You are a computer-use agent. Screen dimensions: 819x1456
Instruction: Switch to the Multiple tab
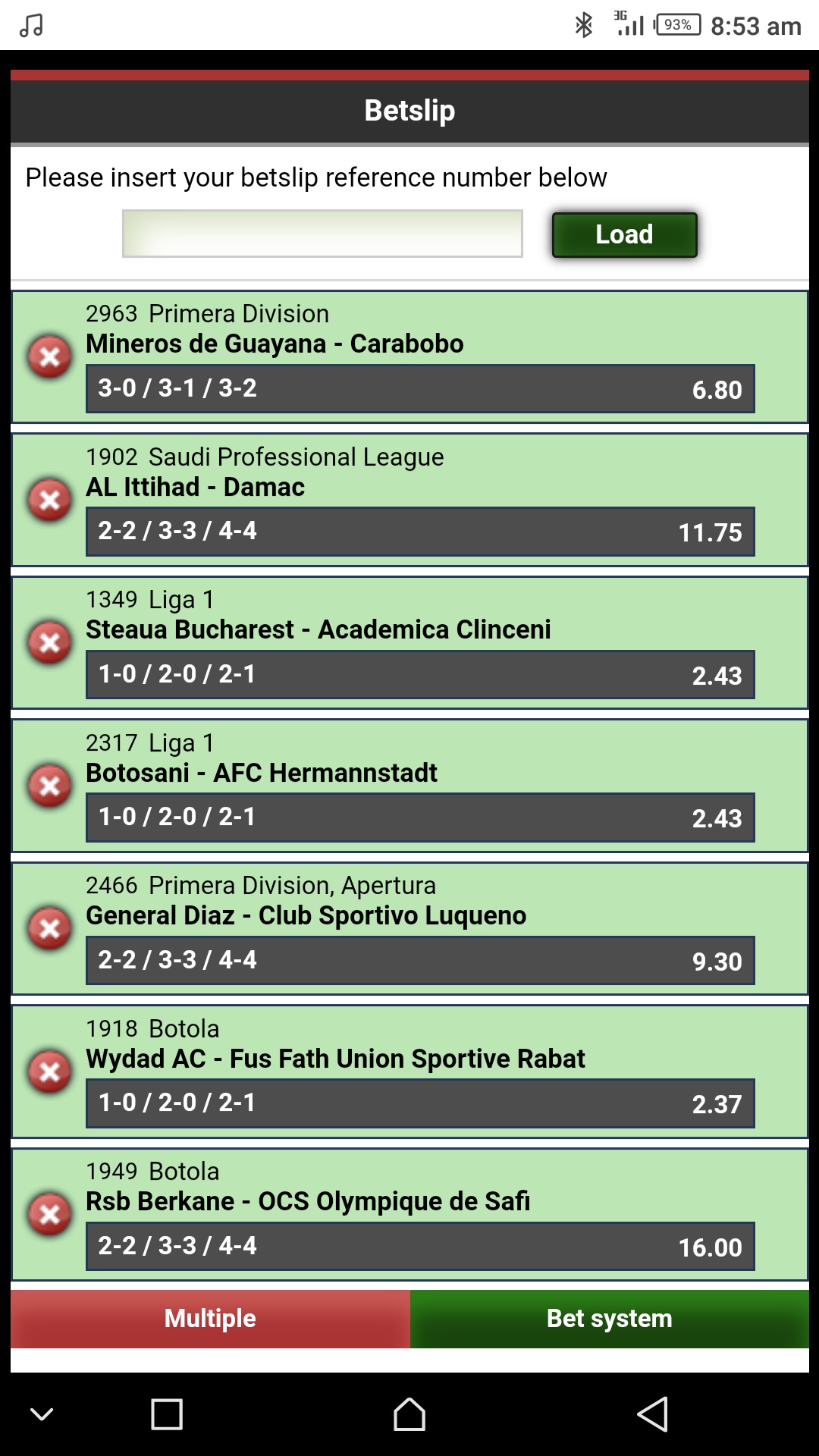point(210,1319)
